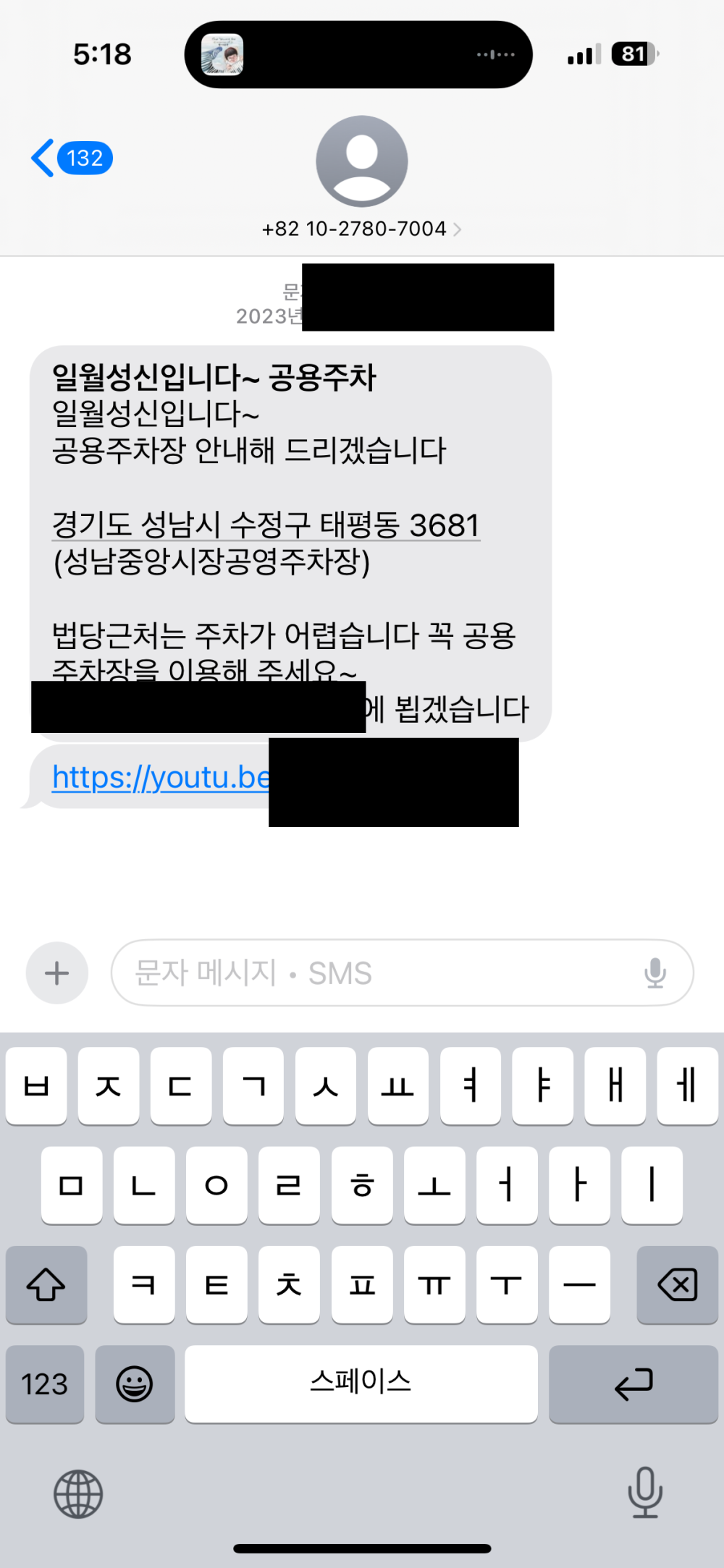
Task: Open the emoji keyboard
Action: coord(135,1384)
